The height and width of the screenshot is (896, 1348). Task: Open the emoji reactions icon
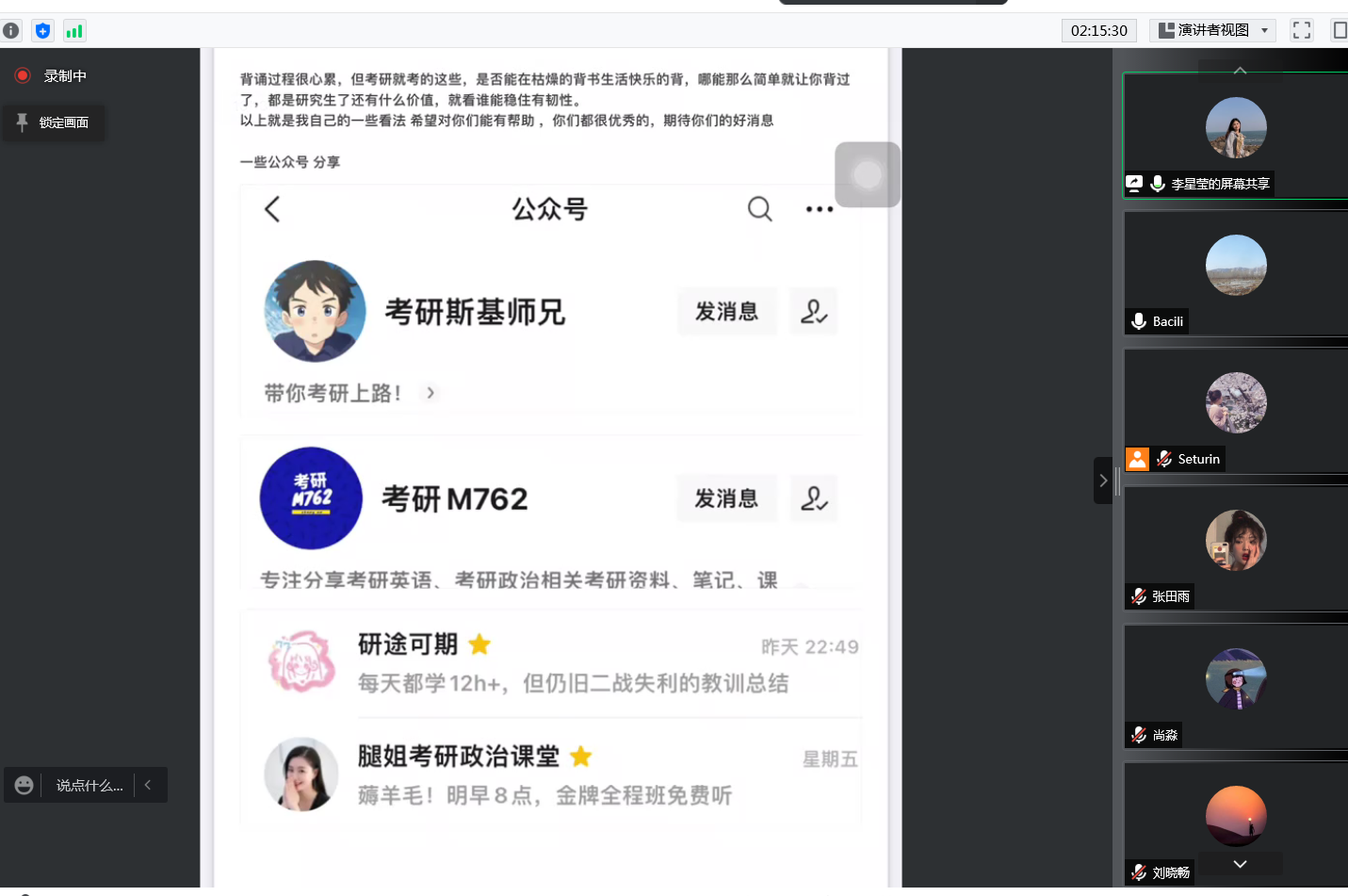coord(24,785)
